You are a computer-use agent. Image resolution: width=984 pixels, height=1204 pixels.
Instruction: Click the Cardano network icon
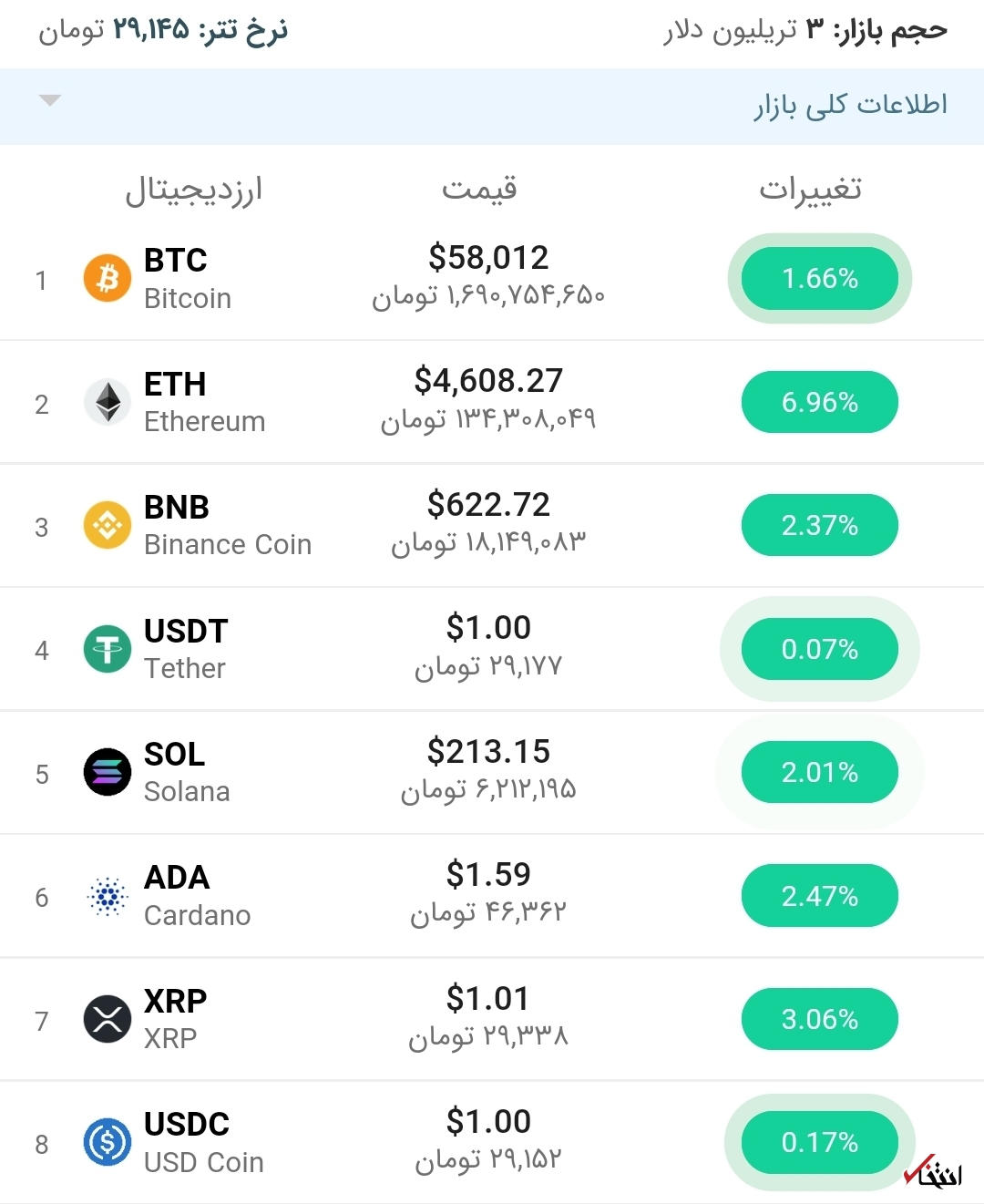coord(107,896)
